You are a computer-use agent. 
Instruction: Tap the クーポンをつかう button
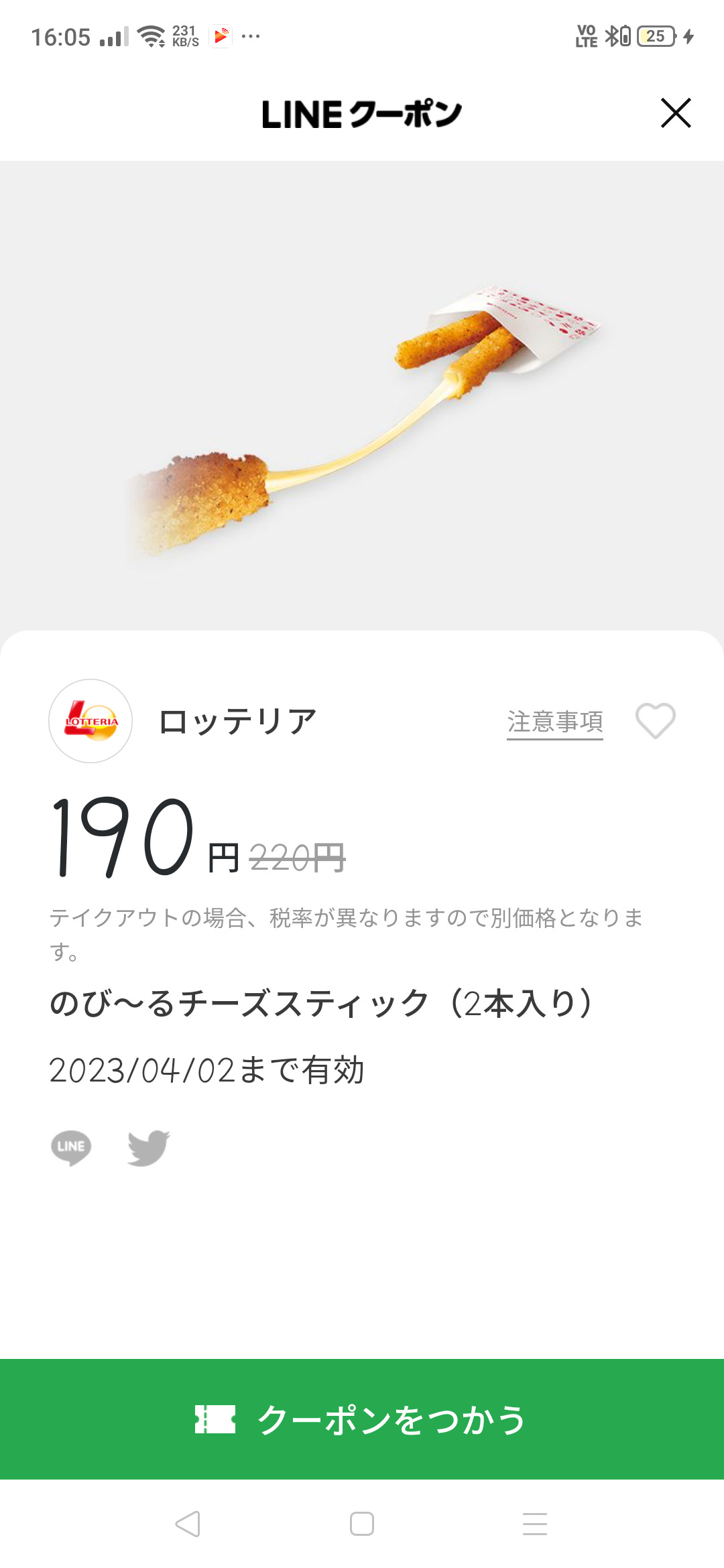(362, 1419)
